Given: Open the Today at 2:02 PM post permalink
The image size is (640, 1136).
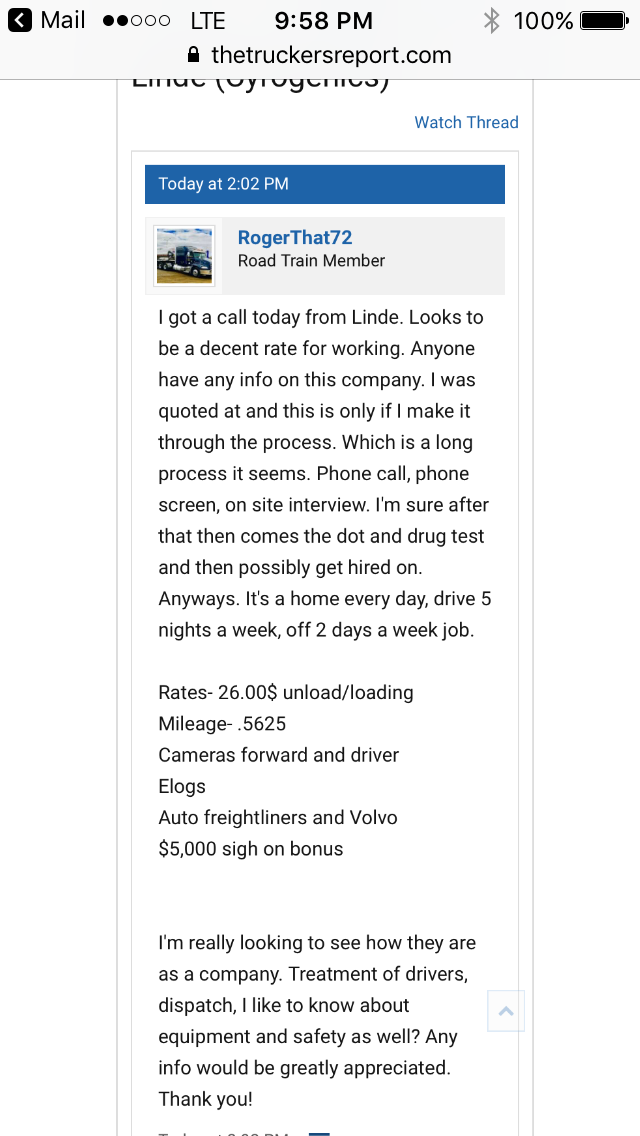Looking at the screenshot, I should pos(223,184).
